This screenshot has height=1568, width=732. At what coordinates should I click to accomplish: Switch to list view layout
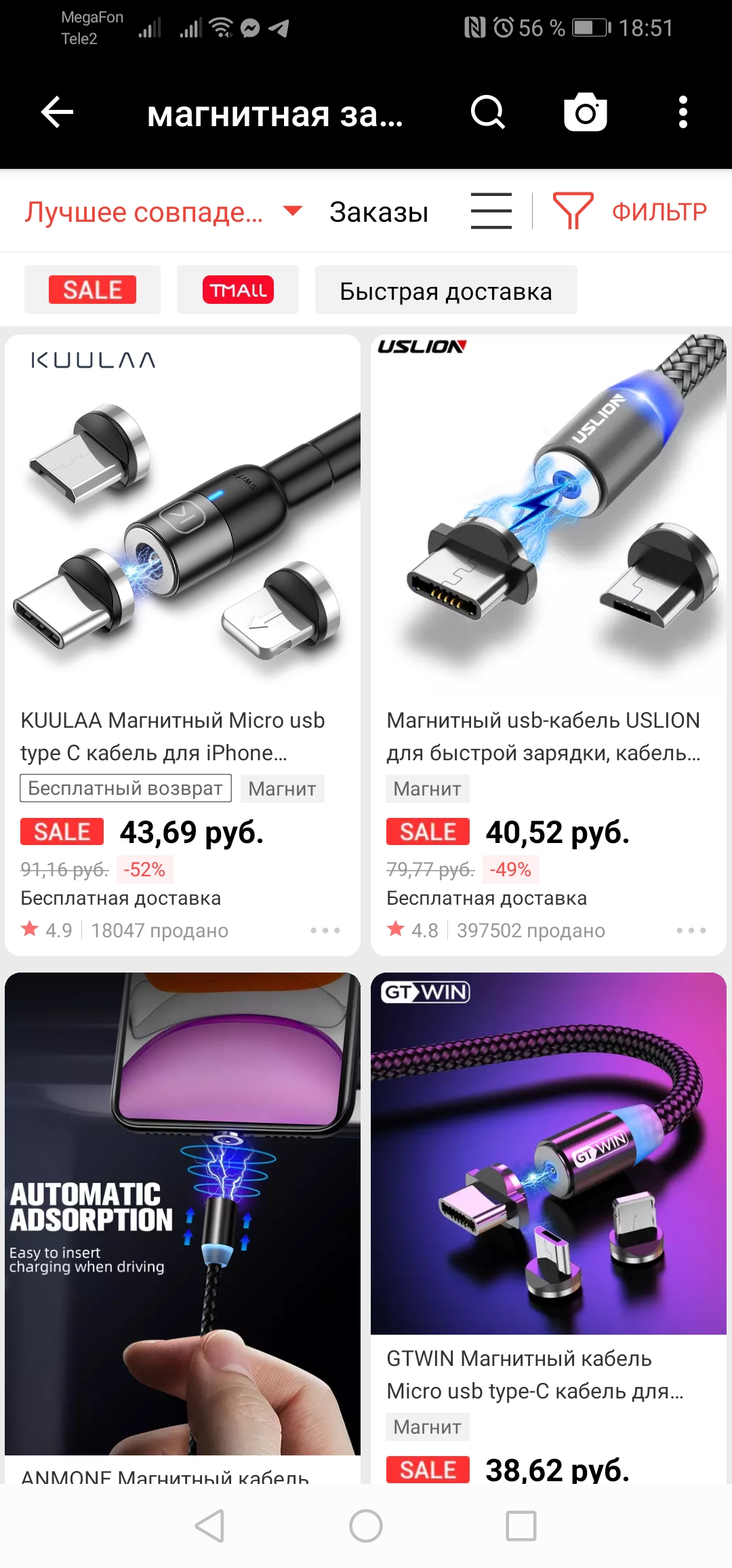(x=491, y=211)
